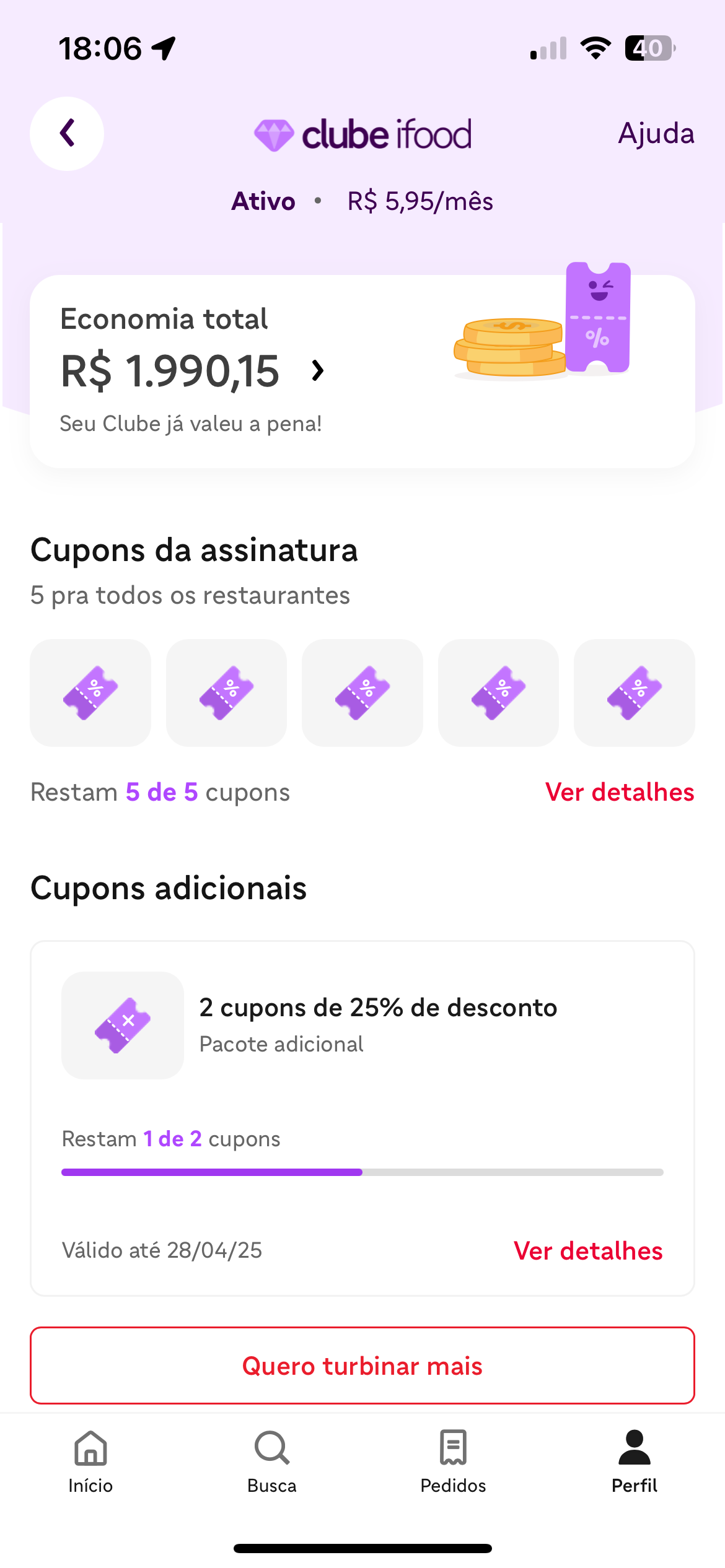
Task: View details of the additional 25% coupon pack
Action: tap(588, 1251)
